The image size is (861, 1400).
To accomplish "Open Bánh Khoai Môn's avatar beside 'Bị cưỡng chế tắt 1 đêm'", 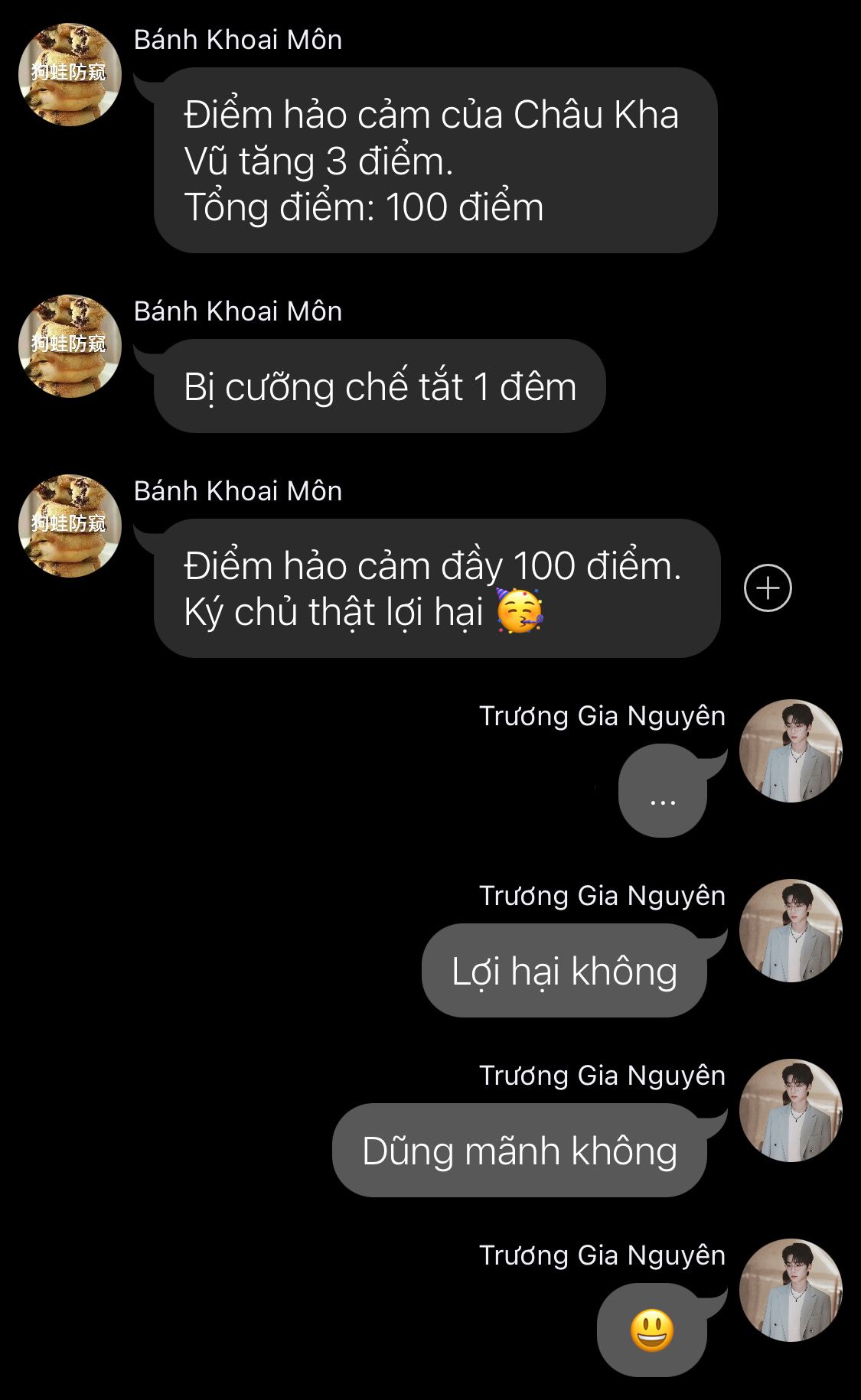I will click(x=70, y=346).
